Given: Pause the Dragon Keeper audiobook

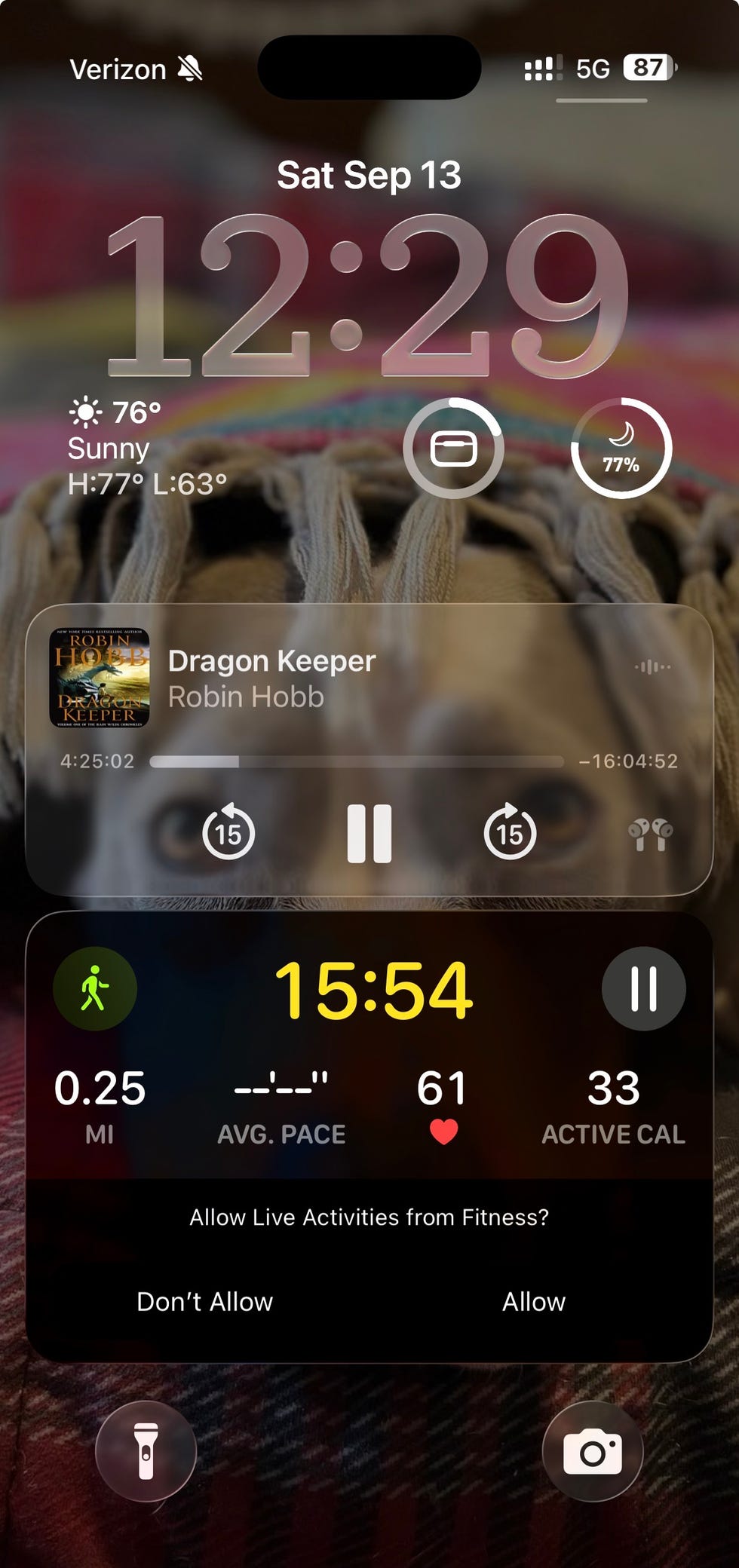Looking at the screenshot, I should (x=369, y=833).
